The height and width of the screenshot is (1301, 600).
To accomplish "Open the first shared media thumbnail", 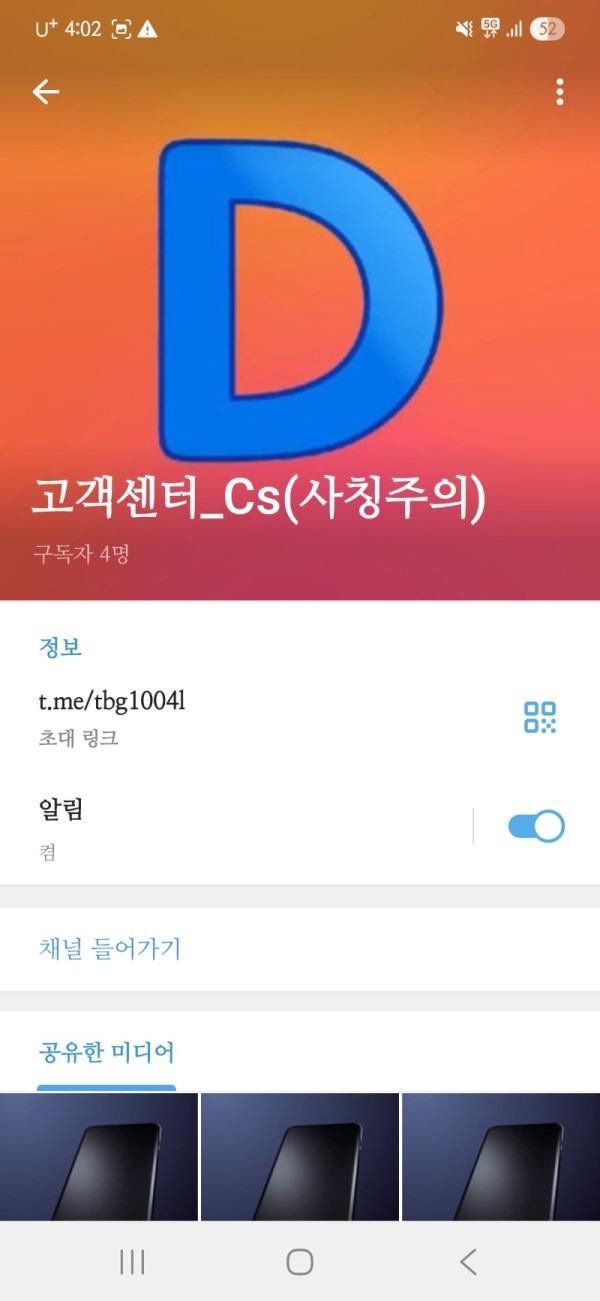I will [x=99, y=1157].
